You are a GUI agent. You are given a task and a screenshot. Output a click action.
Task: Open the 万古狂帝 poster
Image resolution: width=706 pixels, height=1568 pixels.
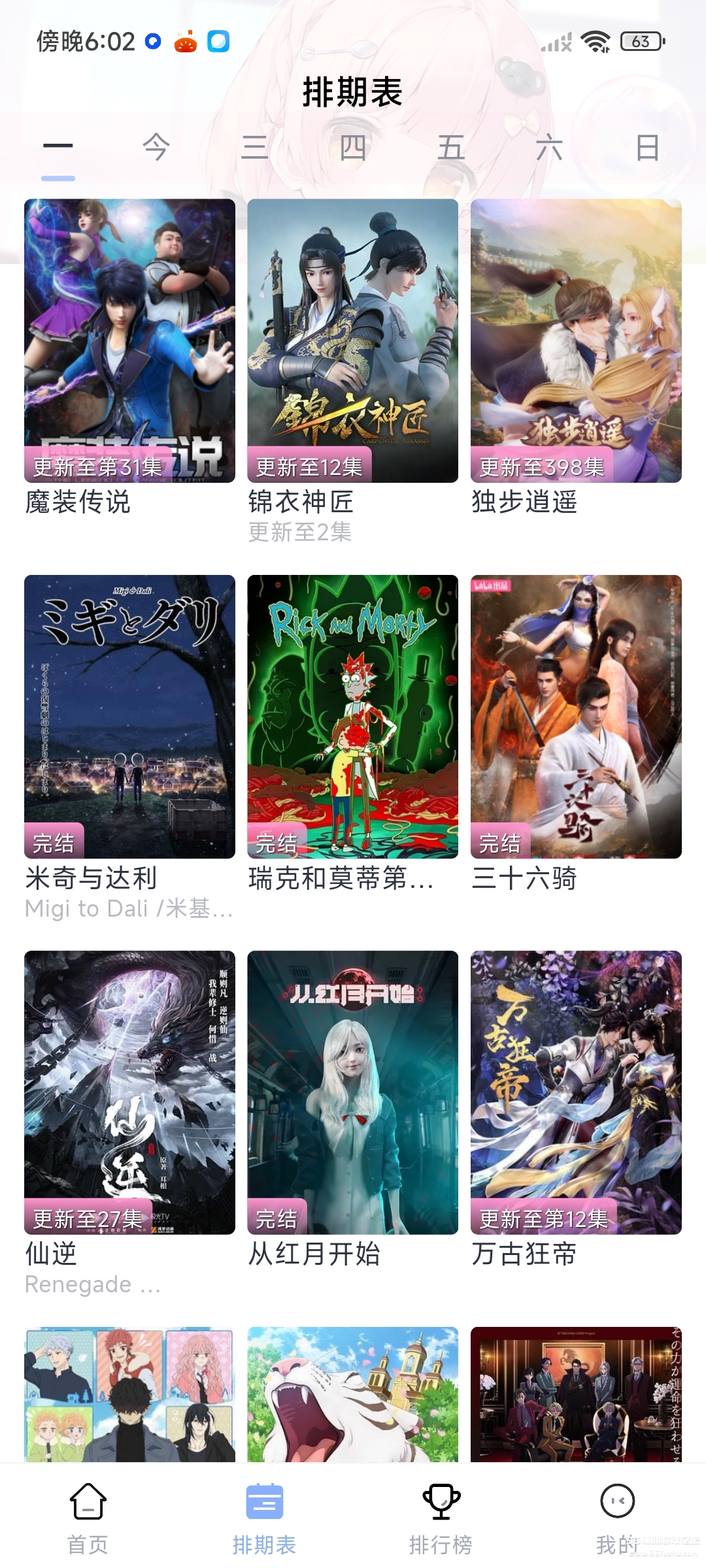click(575, 1091)
